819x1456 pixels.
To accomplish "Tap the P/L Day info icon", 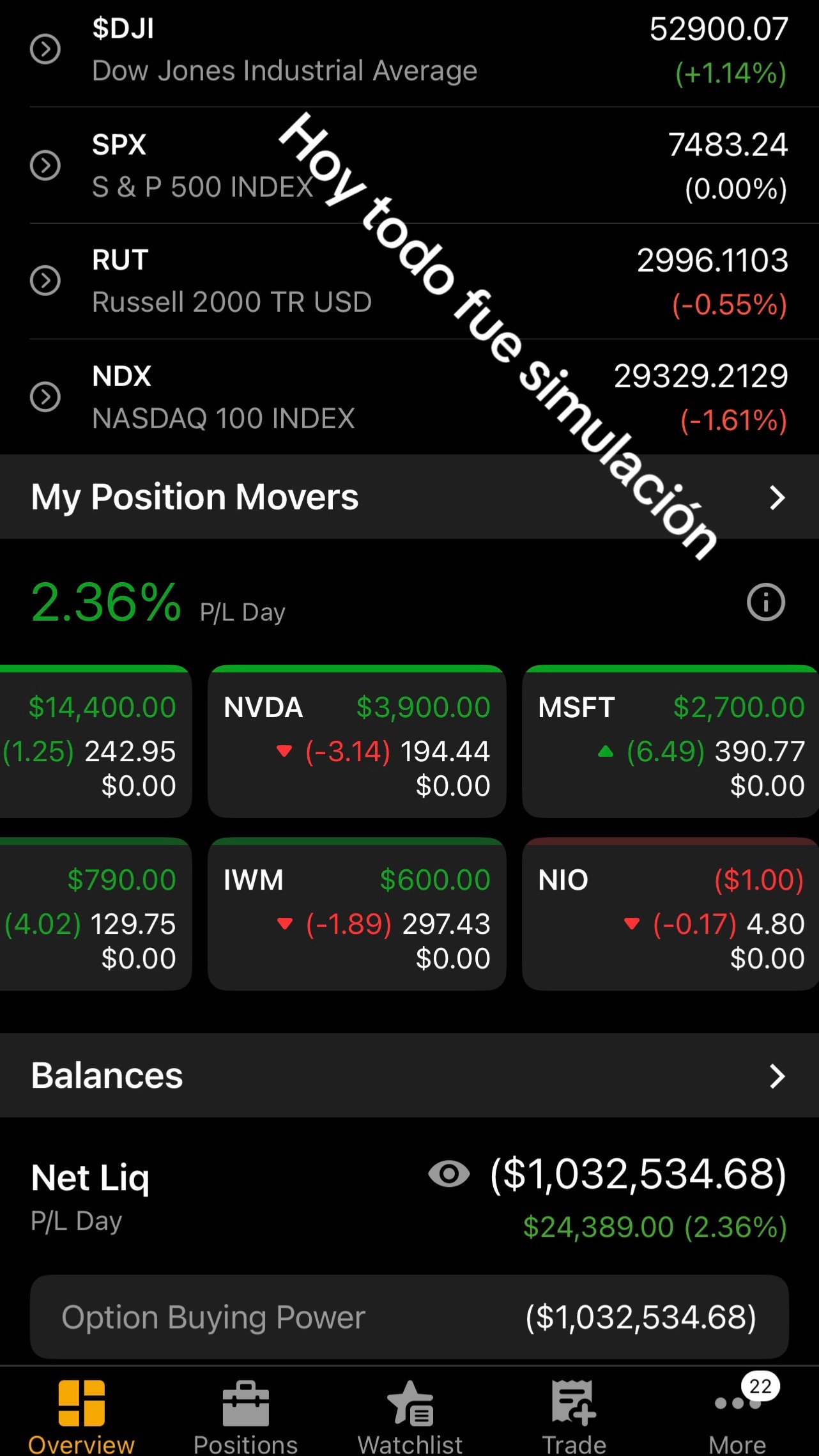I will (765, 602).
